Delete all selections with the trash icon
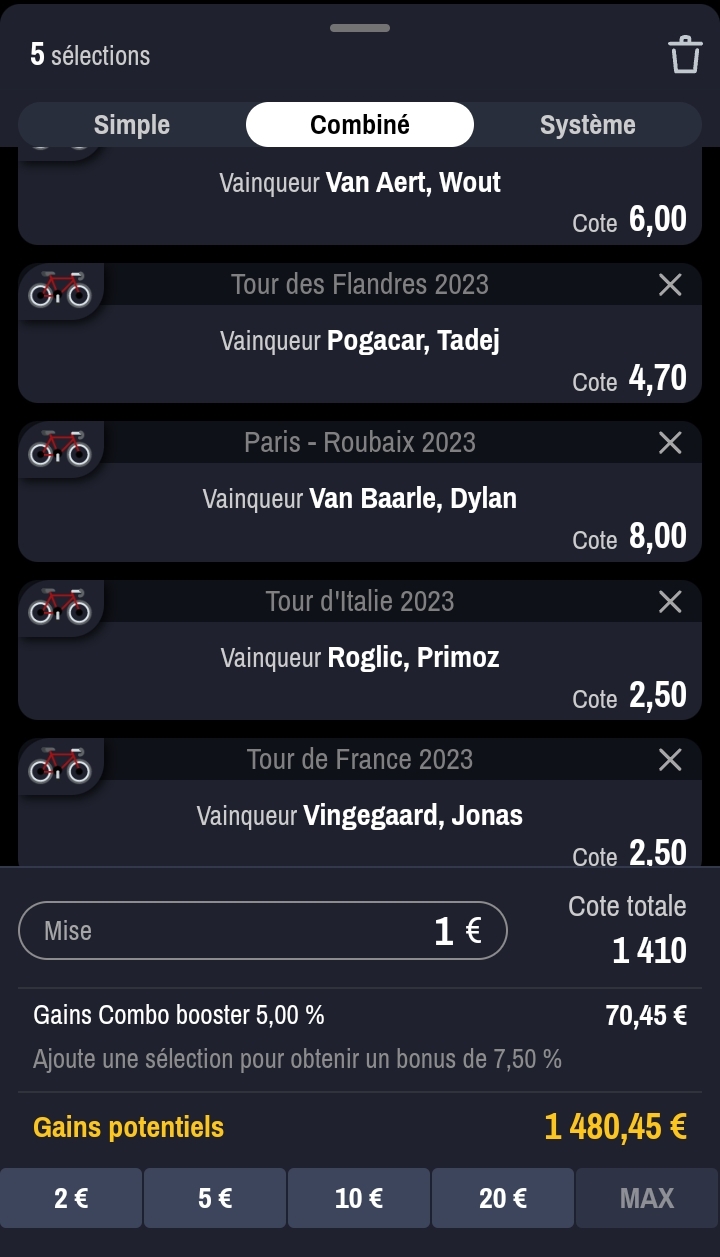This screenshot has height=1257, width=720. (x=685, y=55)
